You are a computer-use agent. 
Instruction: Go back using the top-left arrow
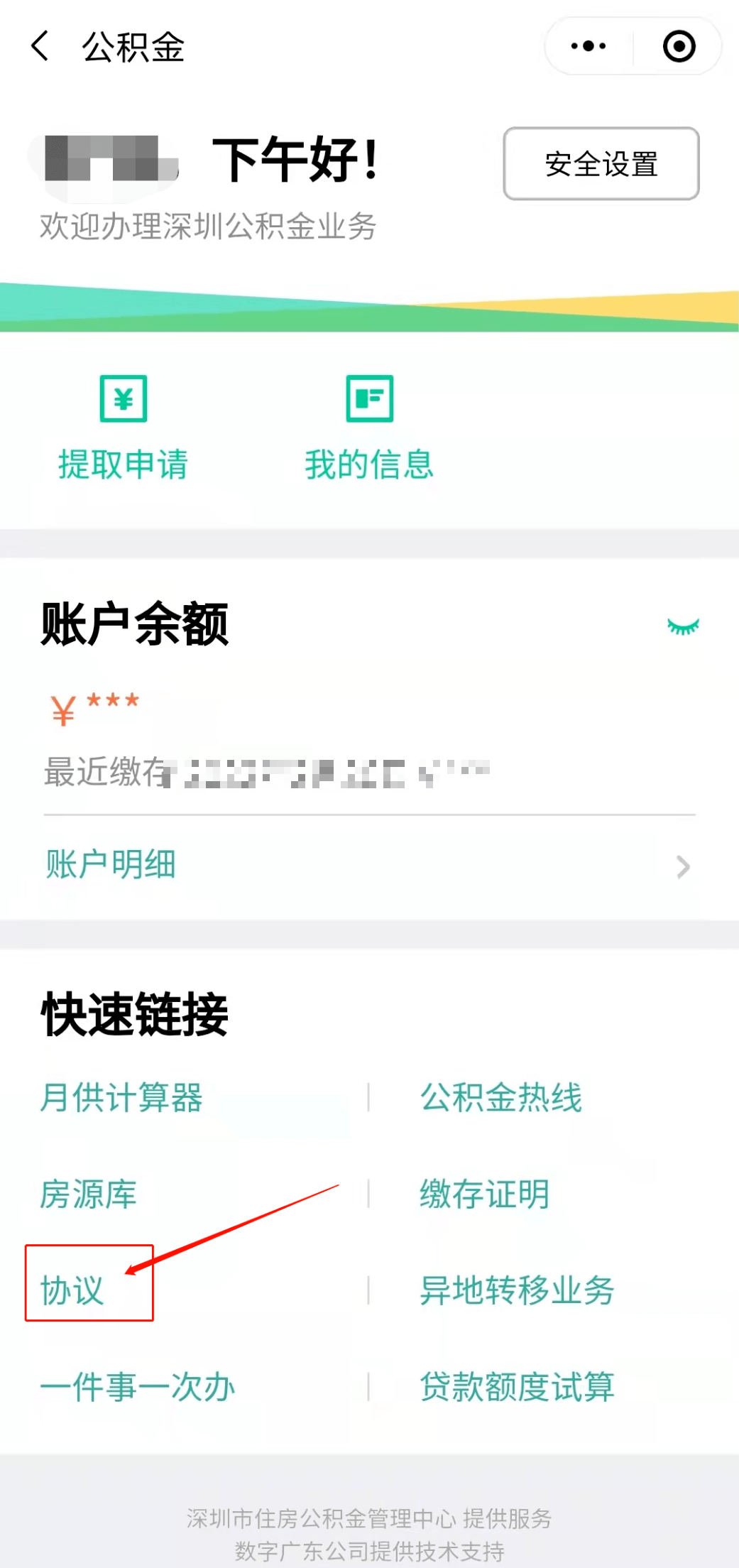point(40,47)
